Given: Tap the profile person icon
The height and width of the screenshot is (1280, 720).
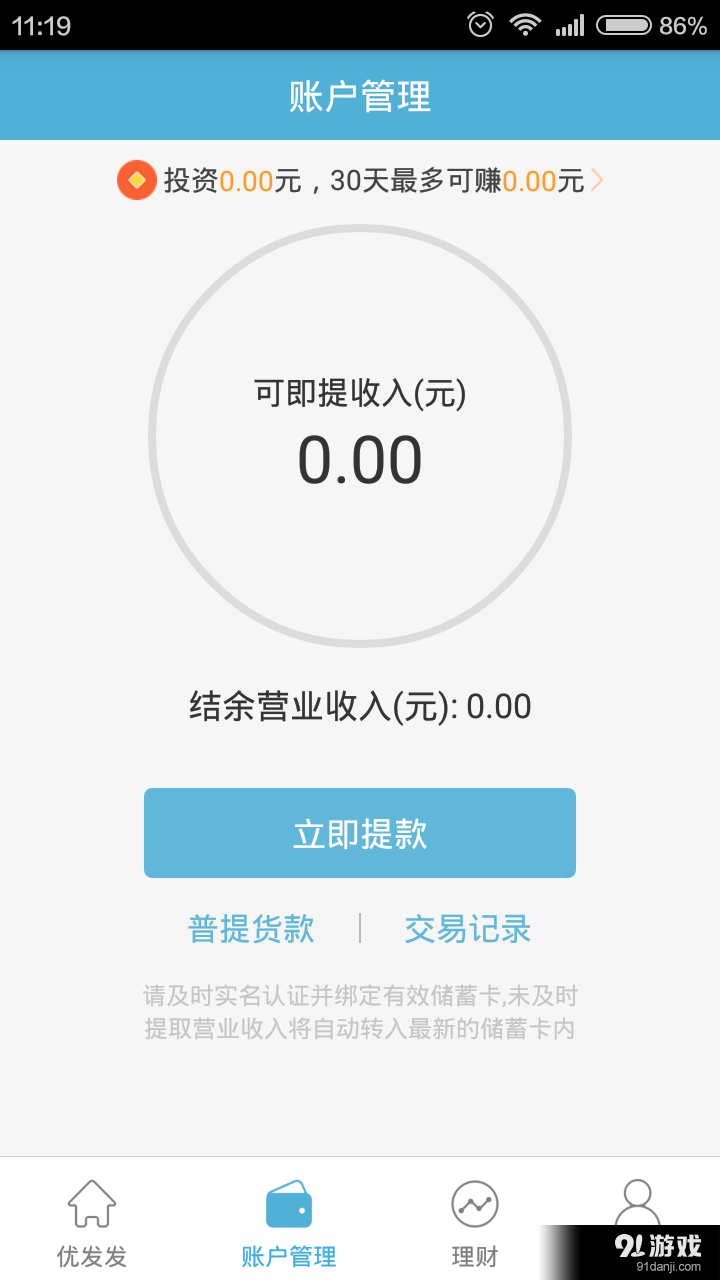Looking at the screenshot, I should coord(637,1203).
